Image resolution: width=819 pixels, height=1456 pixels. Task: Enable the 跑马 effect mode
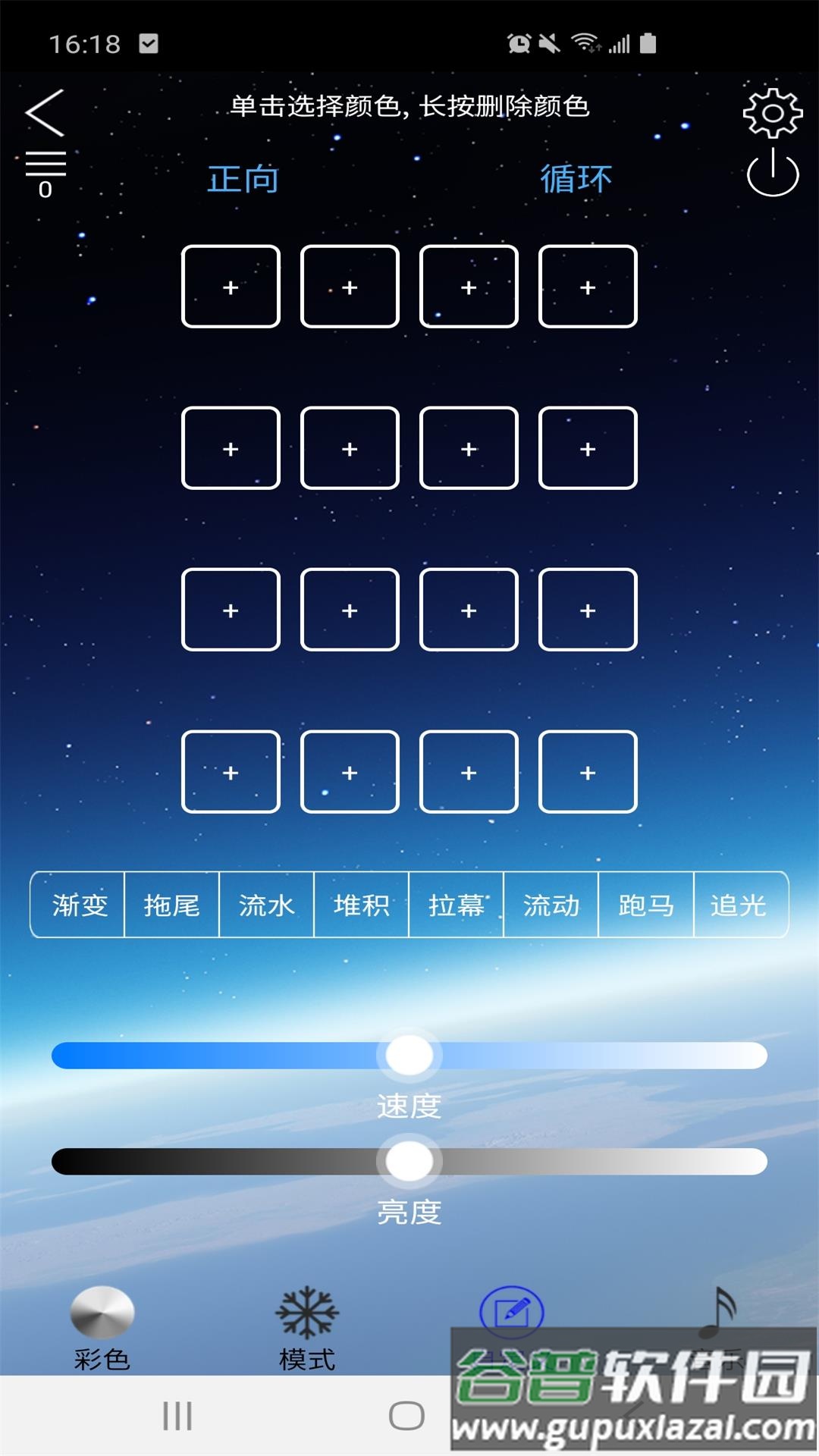tap(645, 905)
